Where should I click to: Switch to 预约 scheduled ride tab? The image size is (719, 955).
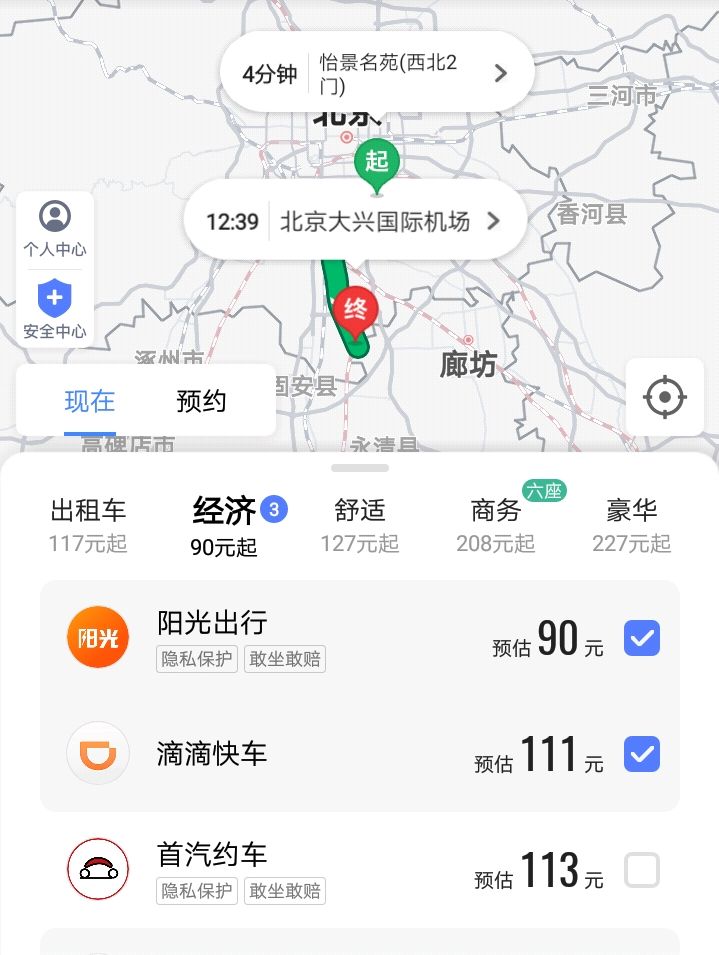(x=201, y=402)
